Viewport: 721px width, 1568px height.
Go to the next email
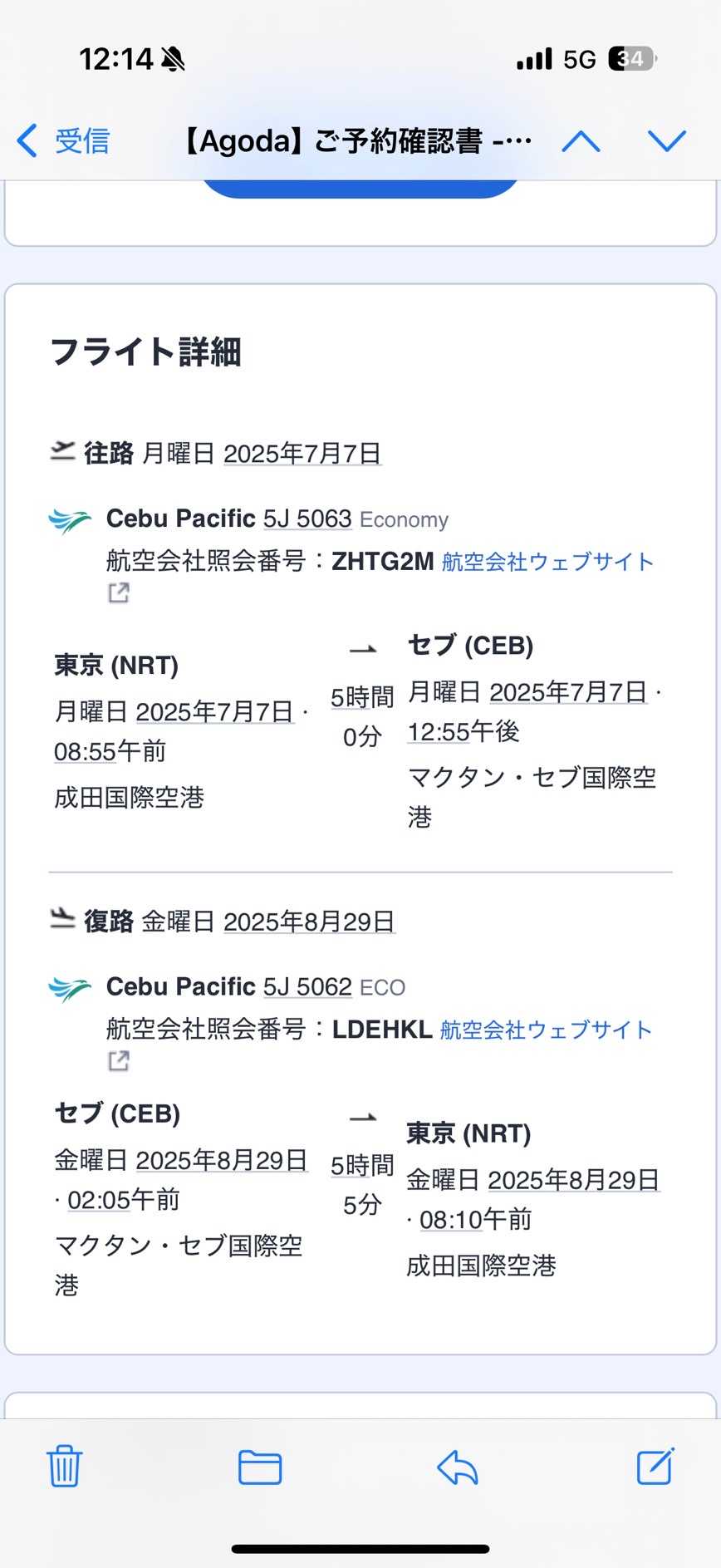tap(667, 141)
